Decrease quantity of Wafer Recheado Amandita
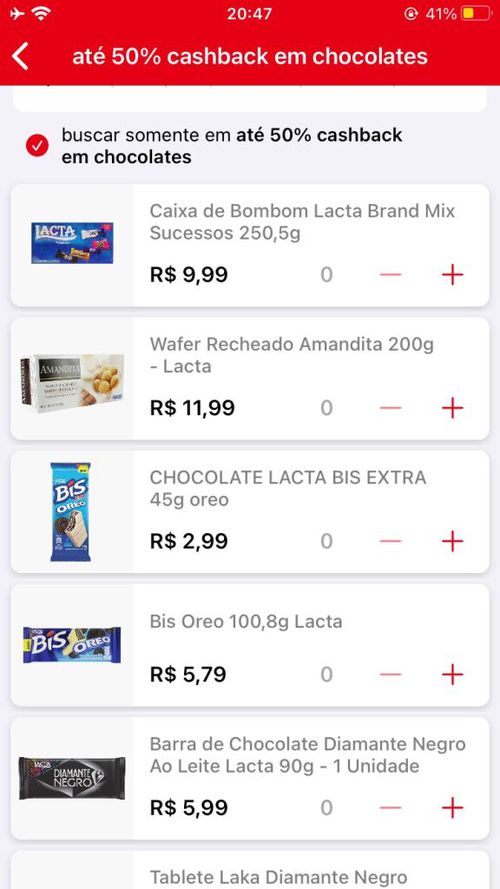 (x=391, y=408)
